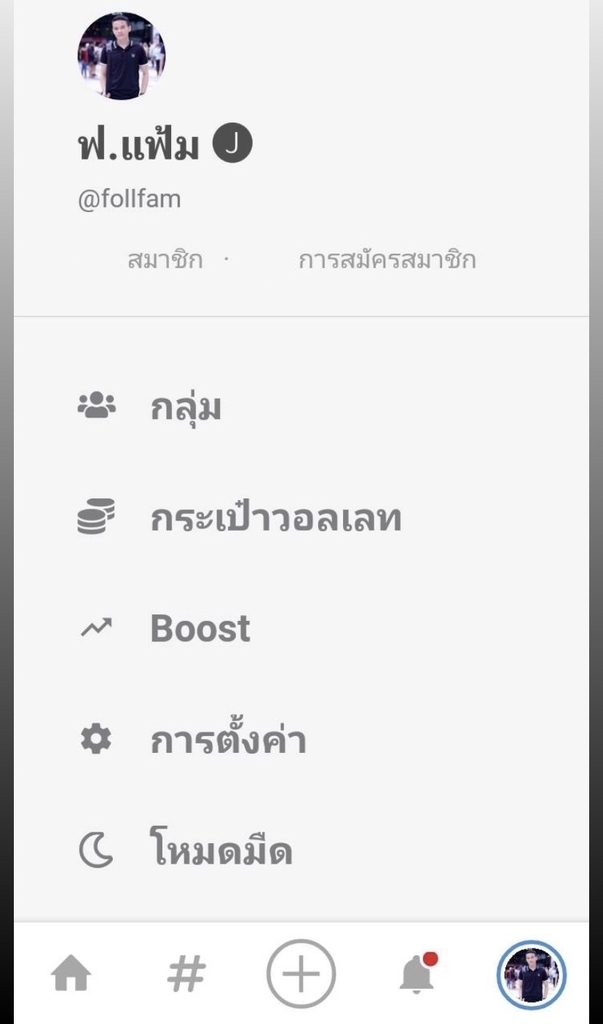Open กระเป๋าวอลเลท wallet
603x1024 pixels.
275,519
